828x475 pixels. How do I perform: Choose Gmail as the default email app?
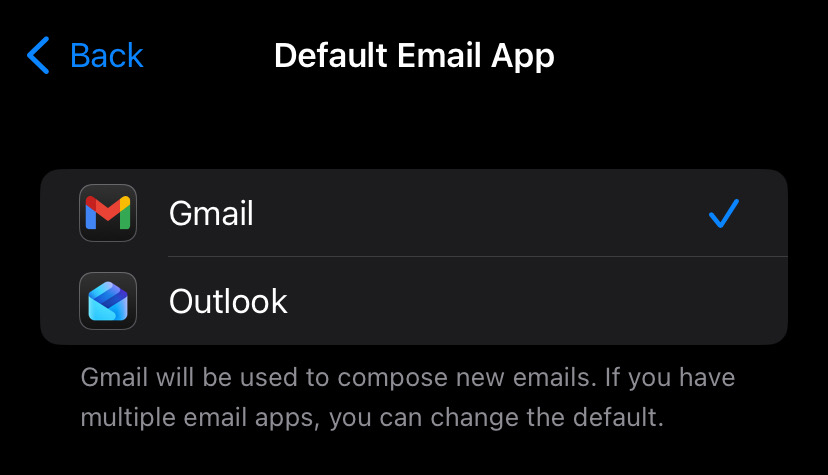(212, 213)
